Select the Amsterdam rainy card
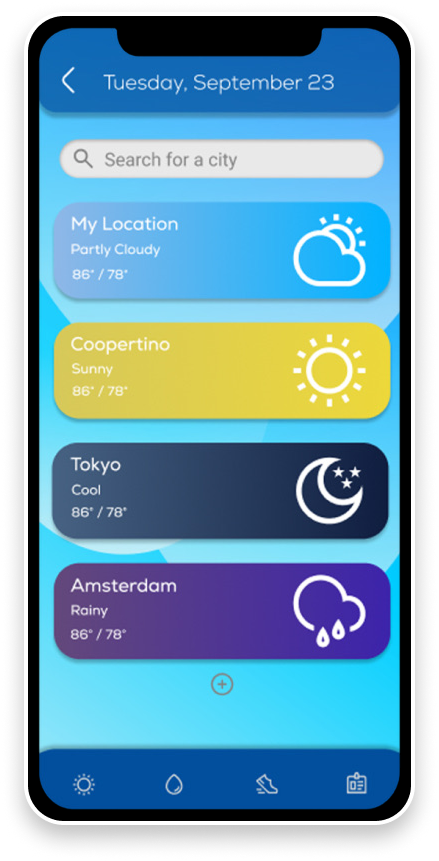The height and width of the screenshot is (861, 439). click(222, 611)
